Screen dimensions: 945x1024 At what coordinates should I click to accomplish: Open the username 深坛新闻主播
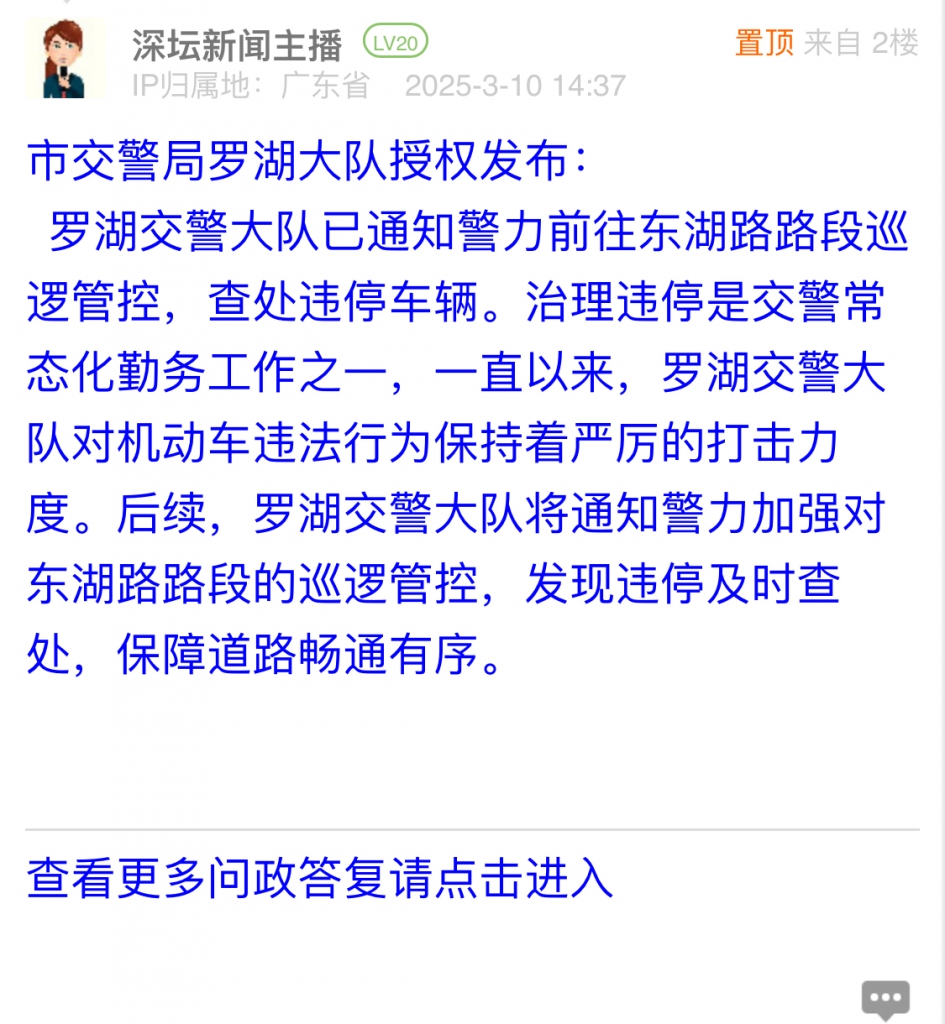pos(237,44)
